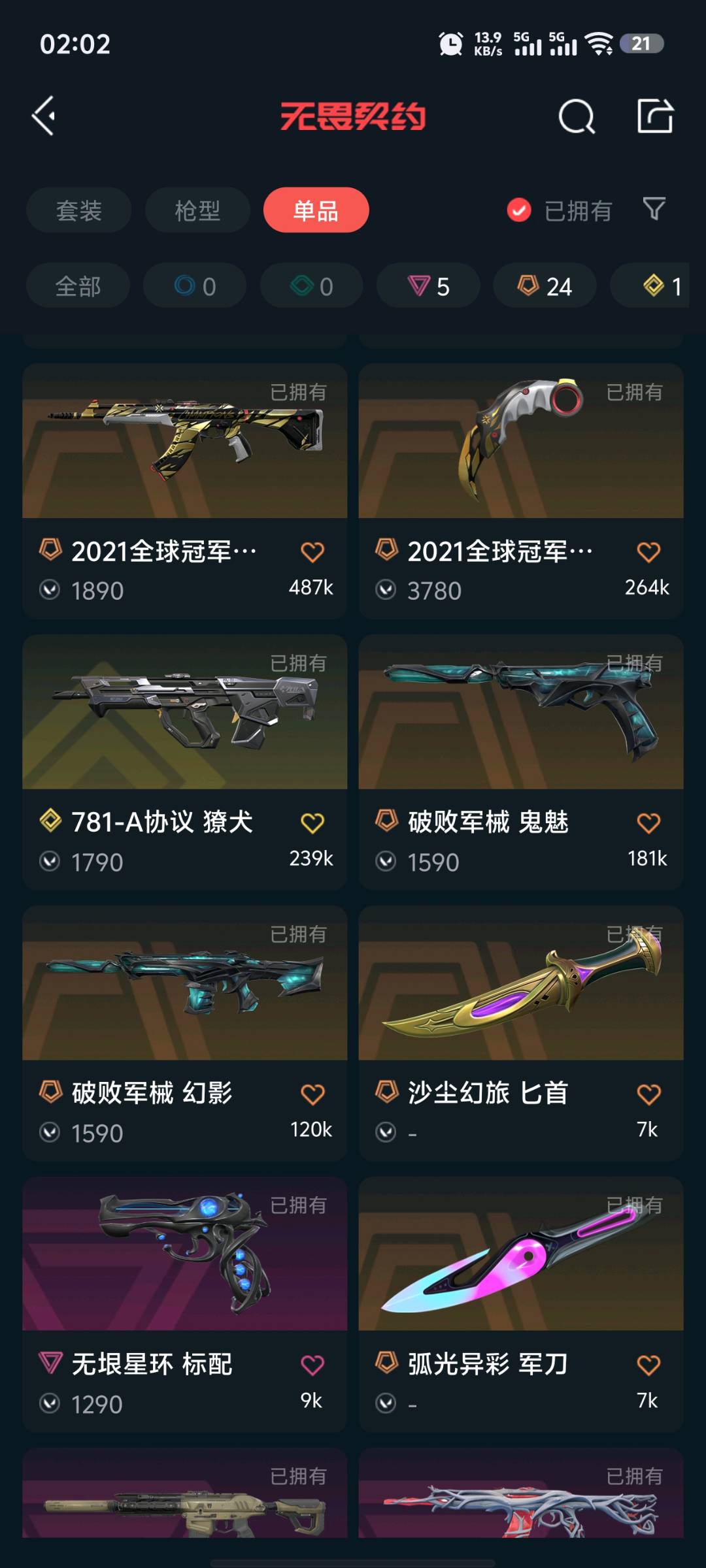Select the 单品 tab
706x1568 pixels.
(316, 210)
